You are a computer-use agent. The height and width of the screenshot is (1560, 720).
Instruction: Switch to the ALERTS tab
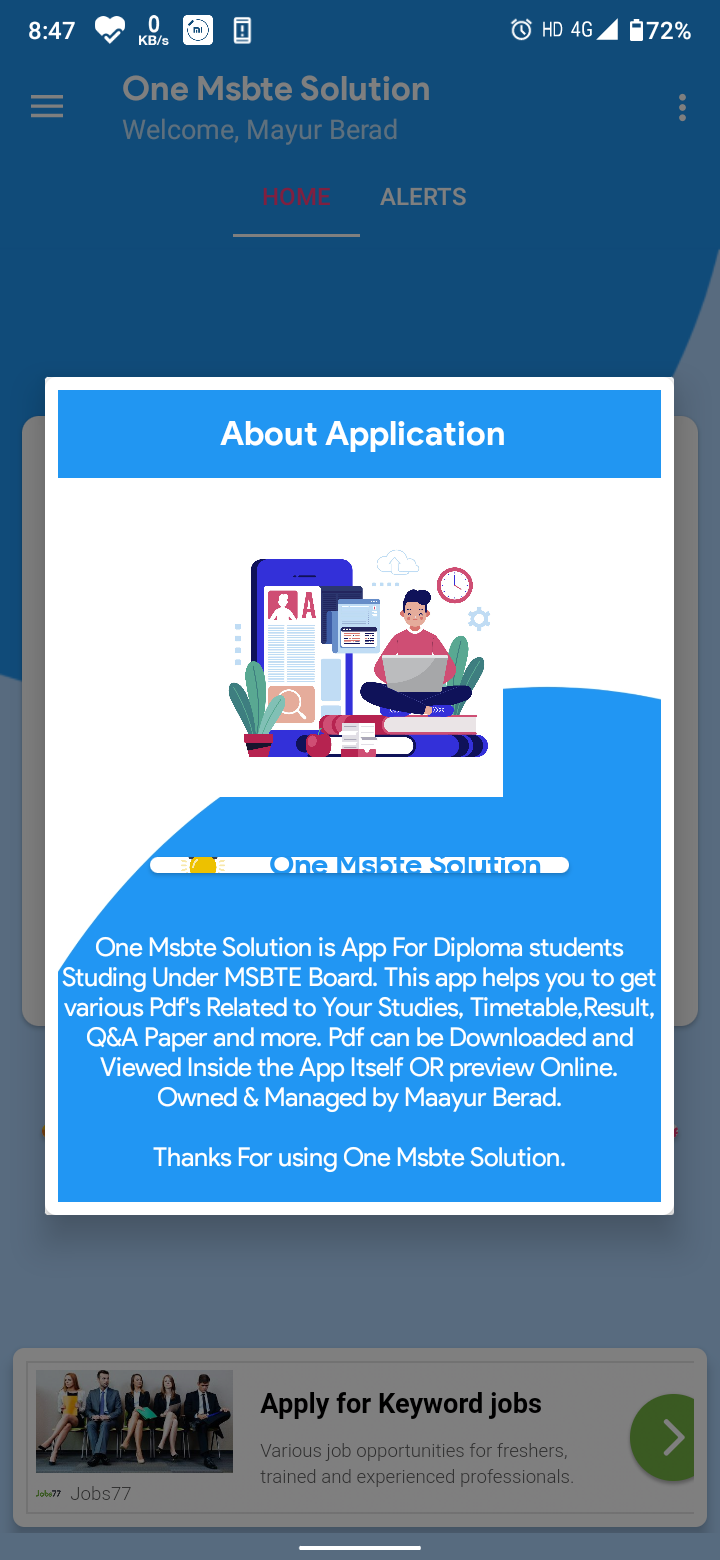coord(423,197)
